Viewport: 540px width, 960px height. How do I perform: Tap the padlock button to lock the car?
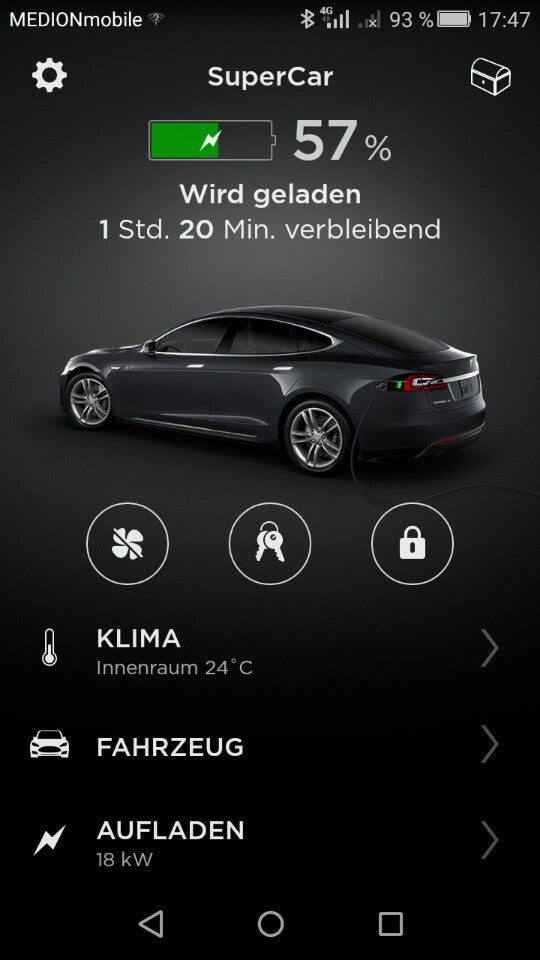click(x=413, y=544)
